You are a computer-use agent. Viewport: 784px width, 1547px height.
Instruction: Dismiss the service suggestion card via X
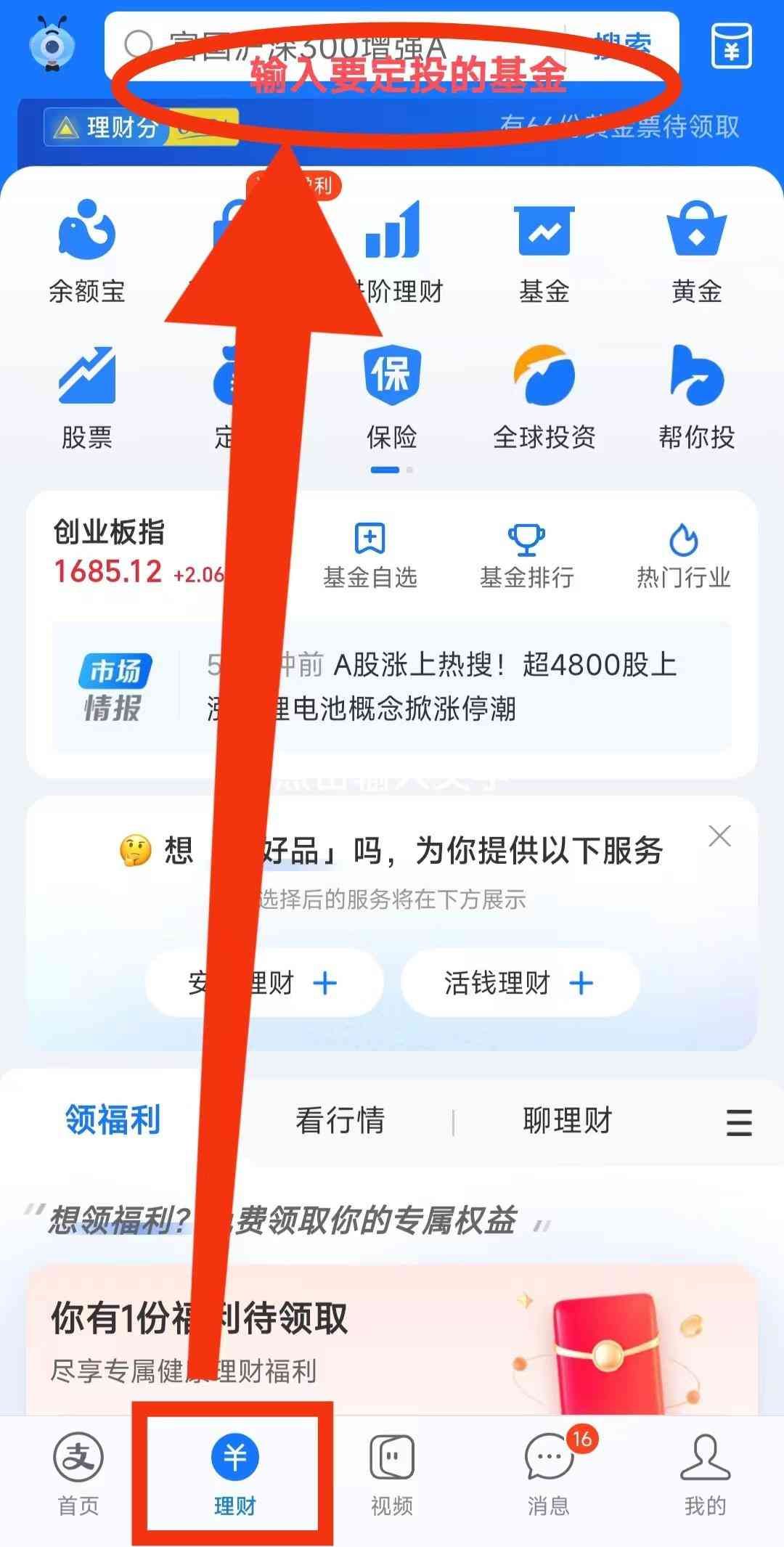pyautogui.click(x=719, y=836)
